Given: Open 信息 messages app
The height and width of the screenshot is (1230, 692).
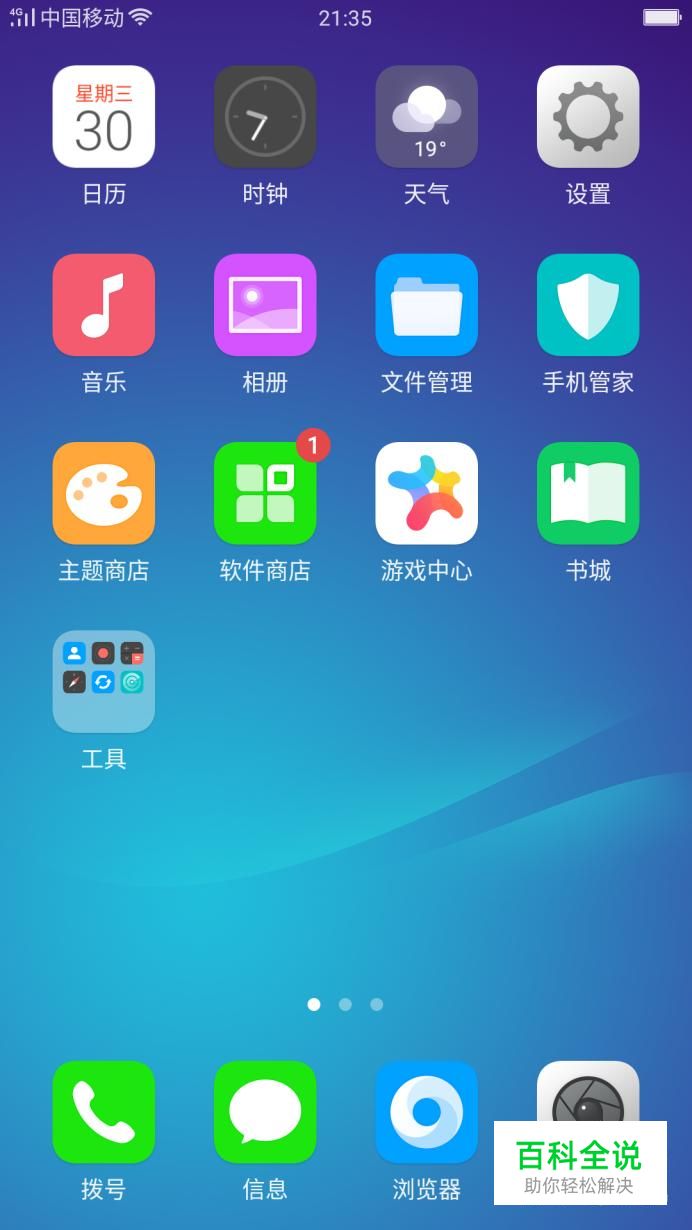Looking at the screenshot, I should (265, 1112).
